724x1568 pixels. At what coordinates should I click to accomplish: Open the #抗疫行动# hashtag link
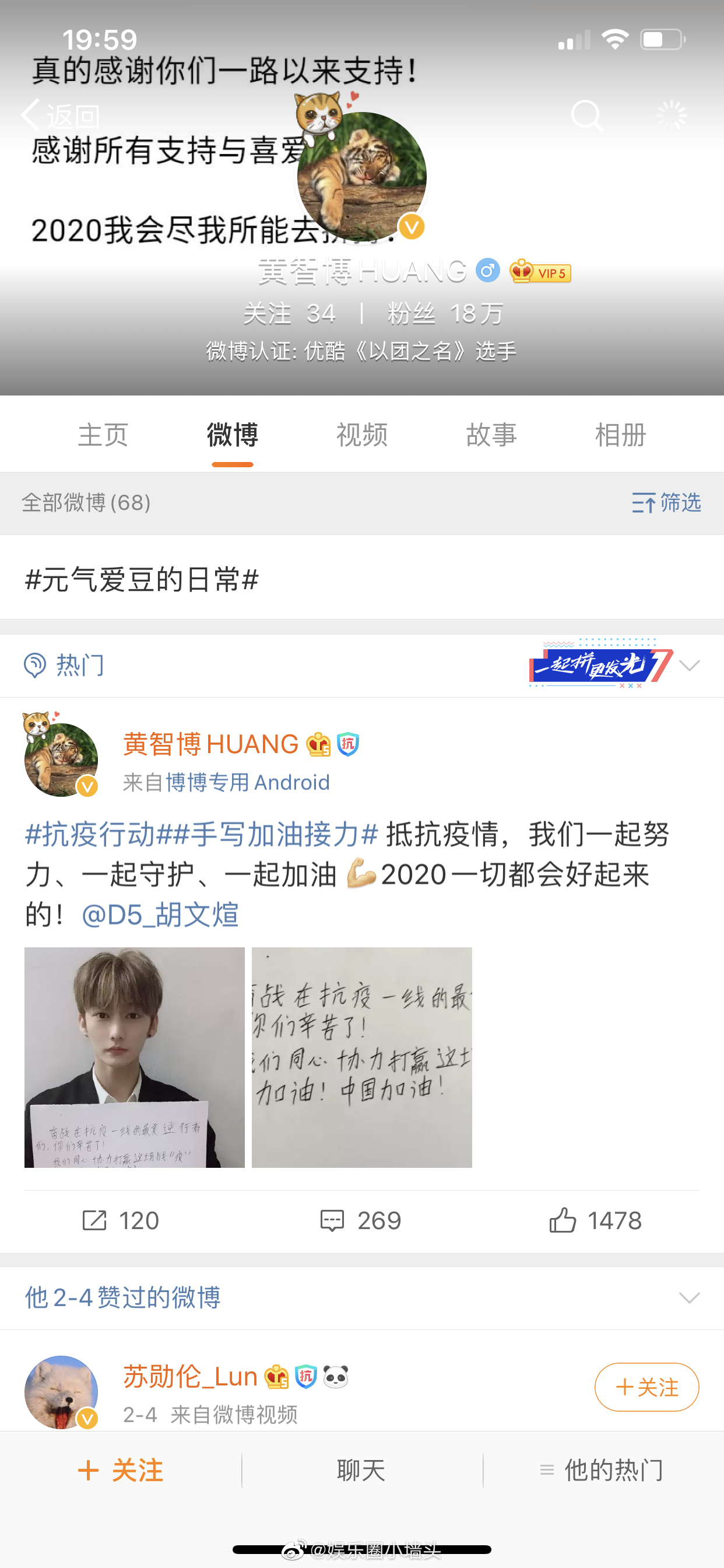click(x=90, y=834)
